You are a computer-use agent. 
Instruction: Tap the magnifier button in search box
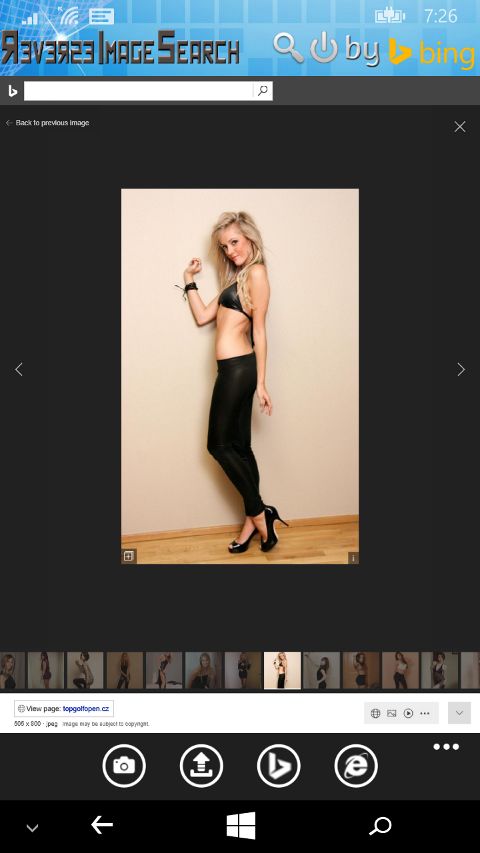point(263,91)
